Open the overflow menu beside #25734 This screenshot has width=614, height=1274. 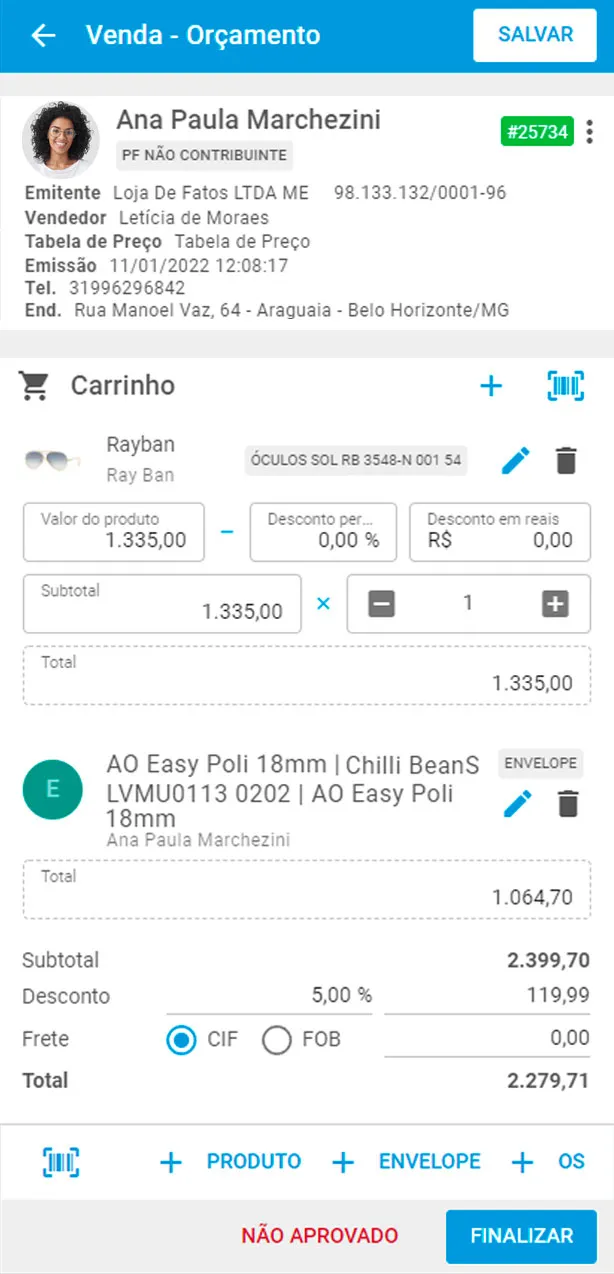pyautogui.click(x=590, y=131)
